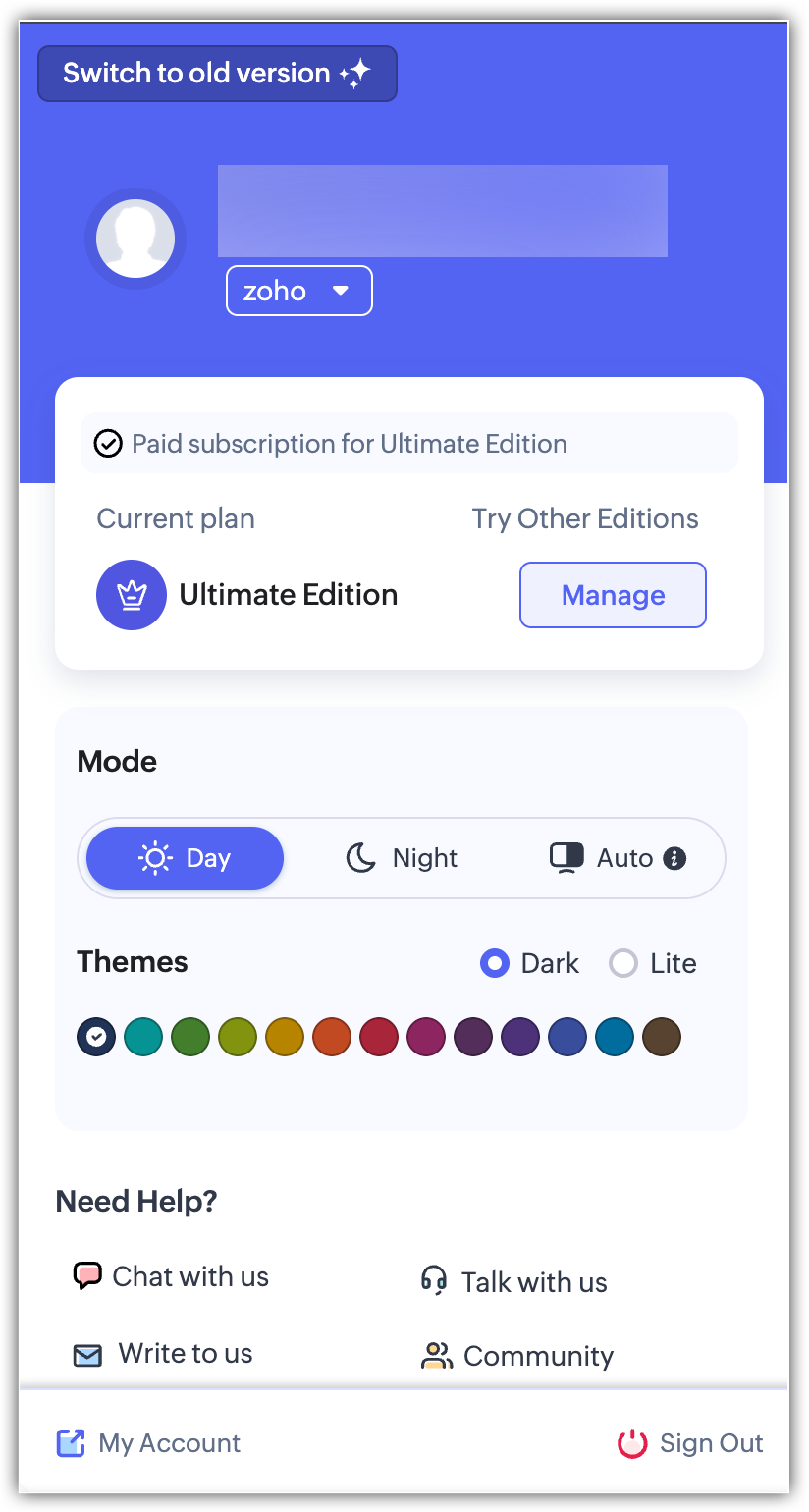Pick the teal theme color
This screenshot has height=1512, width=809.
pyautogui.click(x=143, y=1037)
